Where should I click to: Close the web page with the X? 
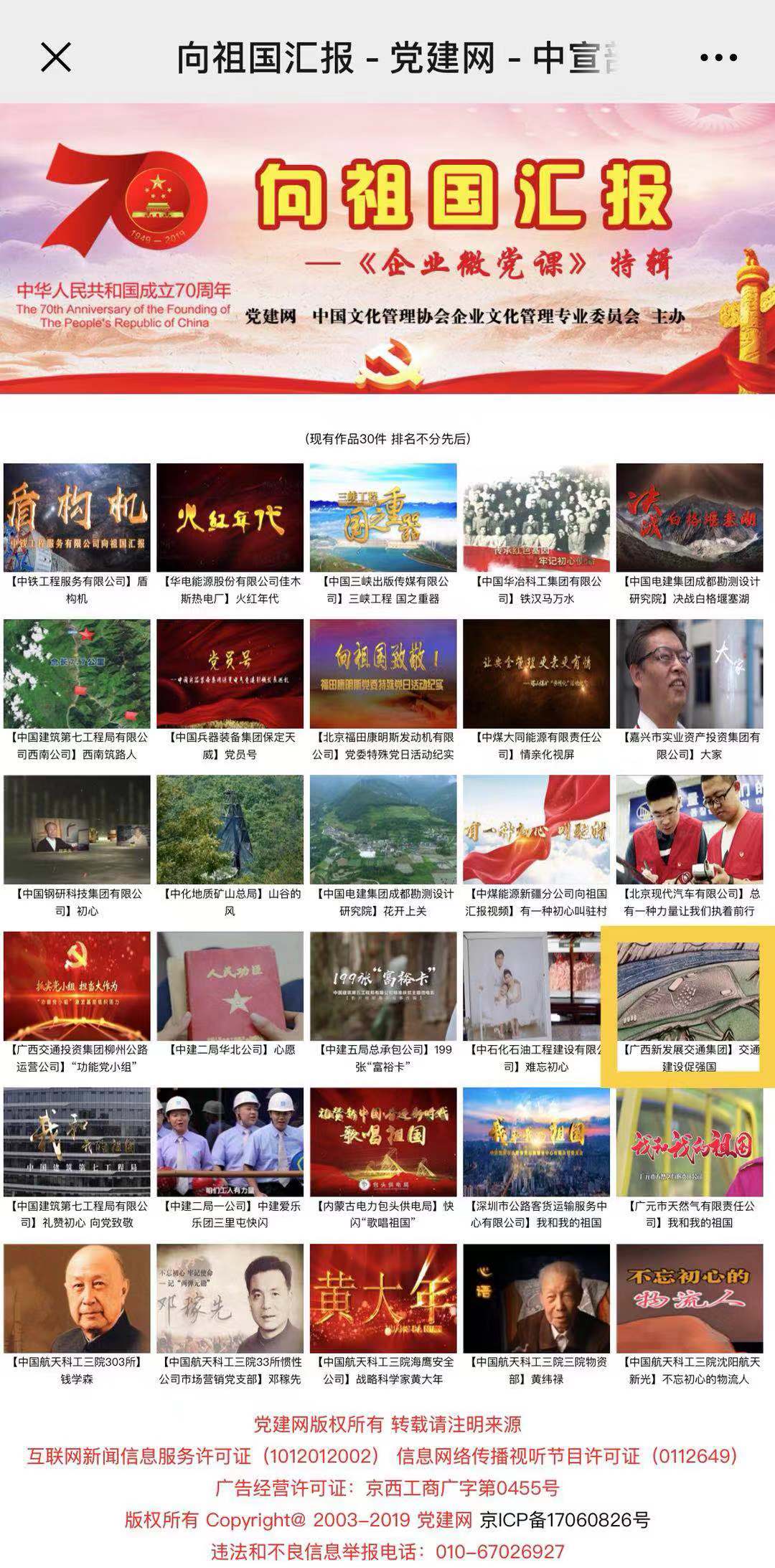(55, 57)
